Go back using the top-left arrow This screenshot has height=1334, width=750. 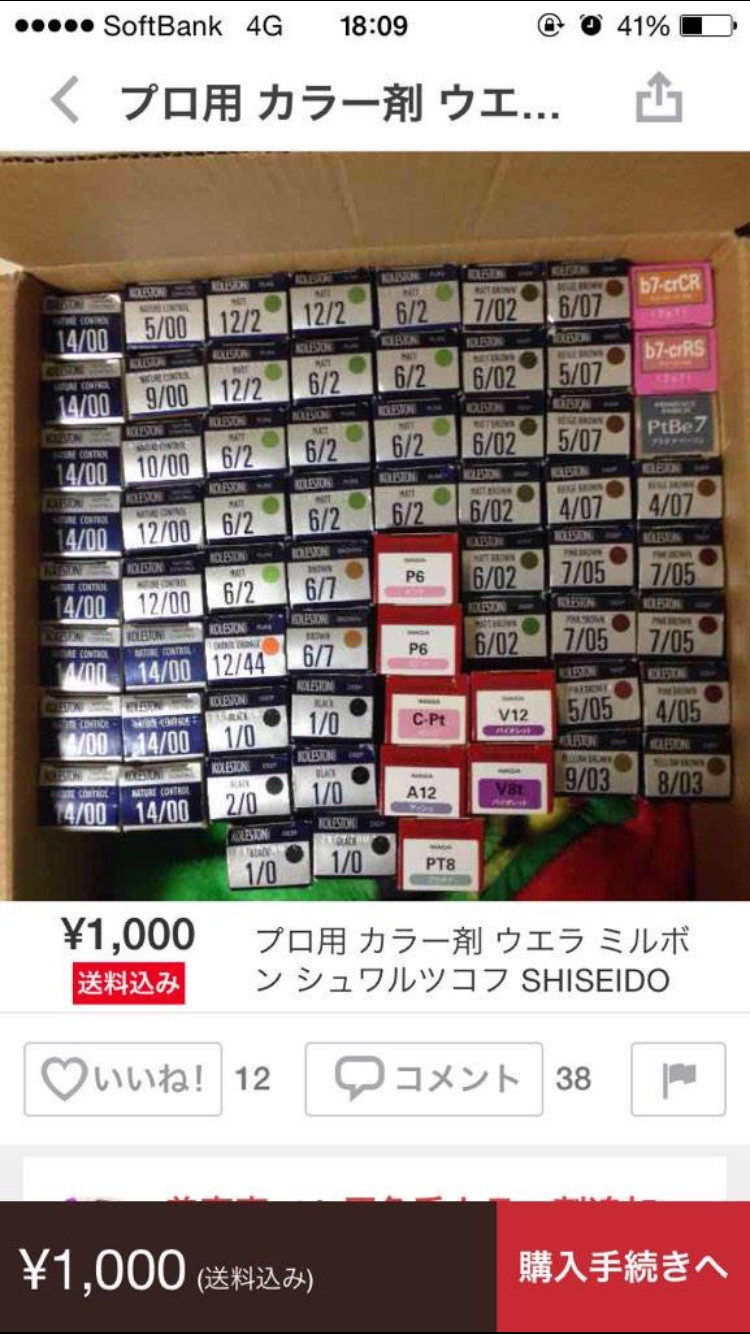point(65,102)
